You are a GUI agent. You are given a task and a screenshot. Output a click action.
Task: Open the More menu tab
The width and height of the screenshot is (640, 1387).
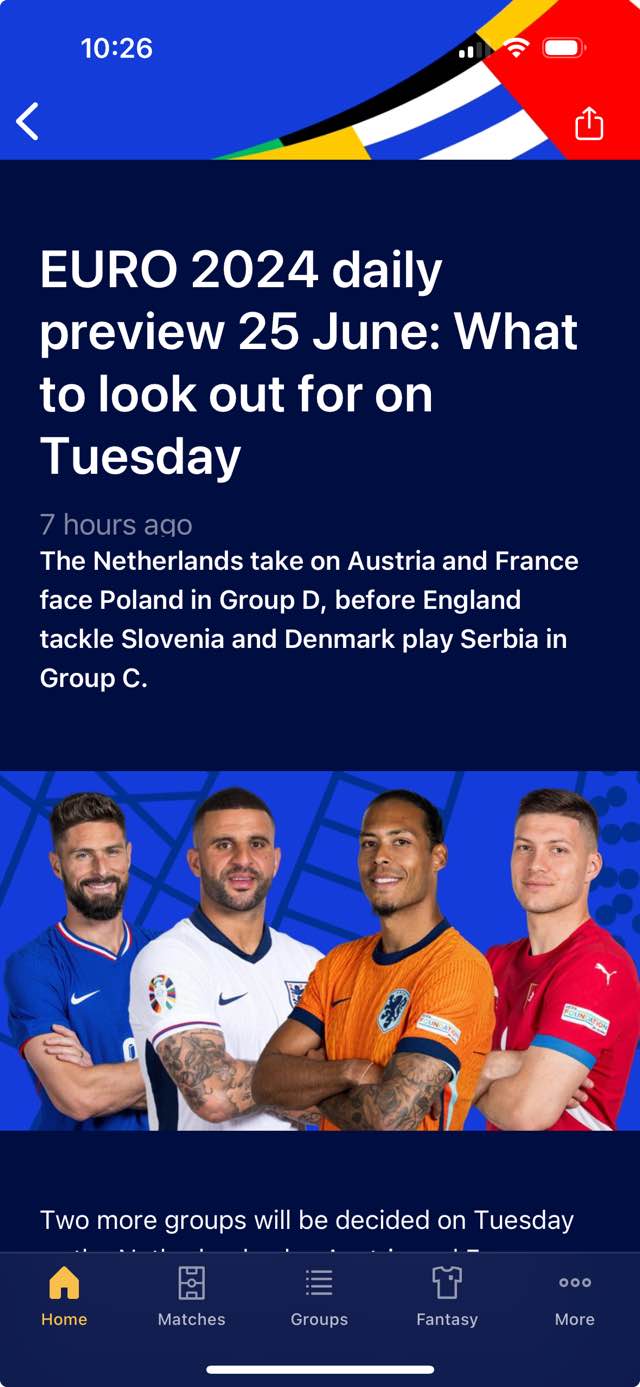click(574, 1296)
